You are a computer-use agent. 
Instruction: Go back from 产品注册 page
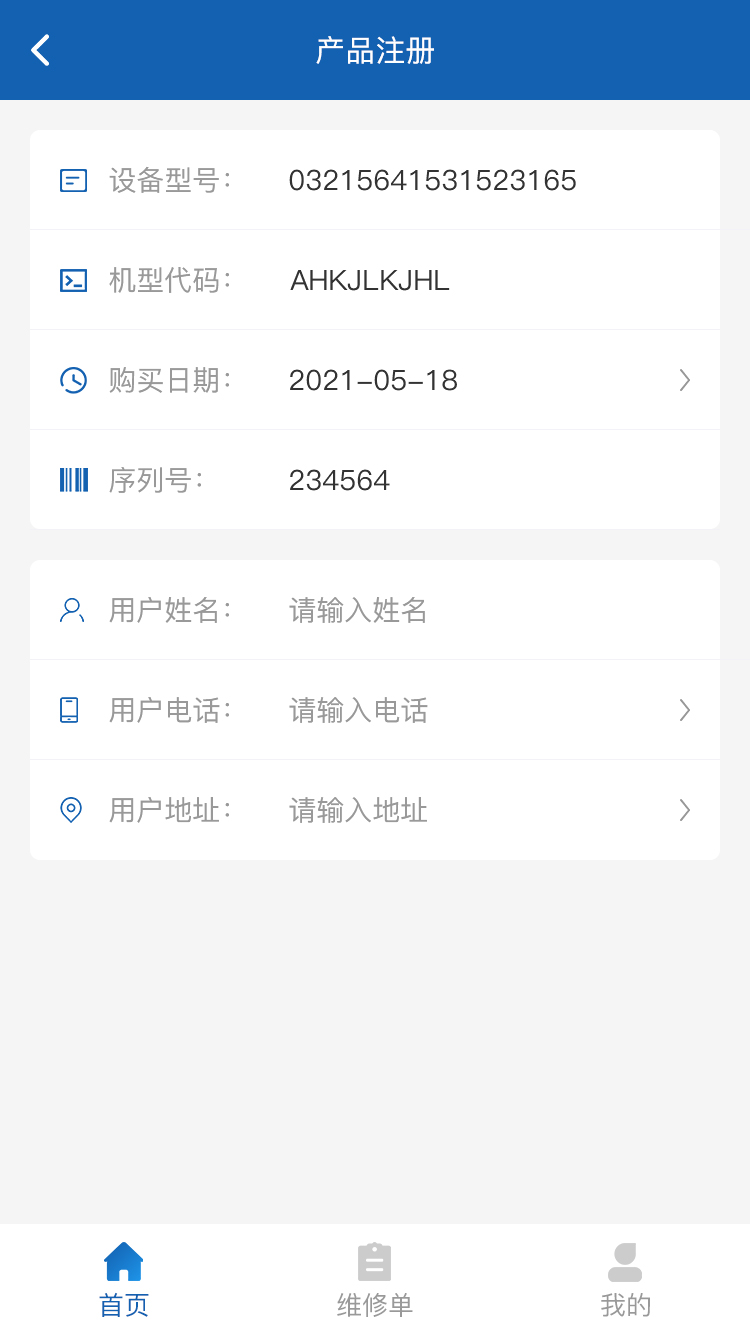point(40,50)
